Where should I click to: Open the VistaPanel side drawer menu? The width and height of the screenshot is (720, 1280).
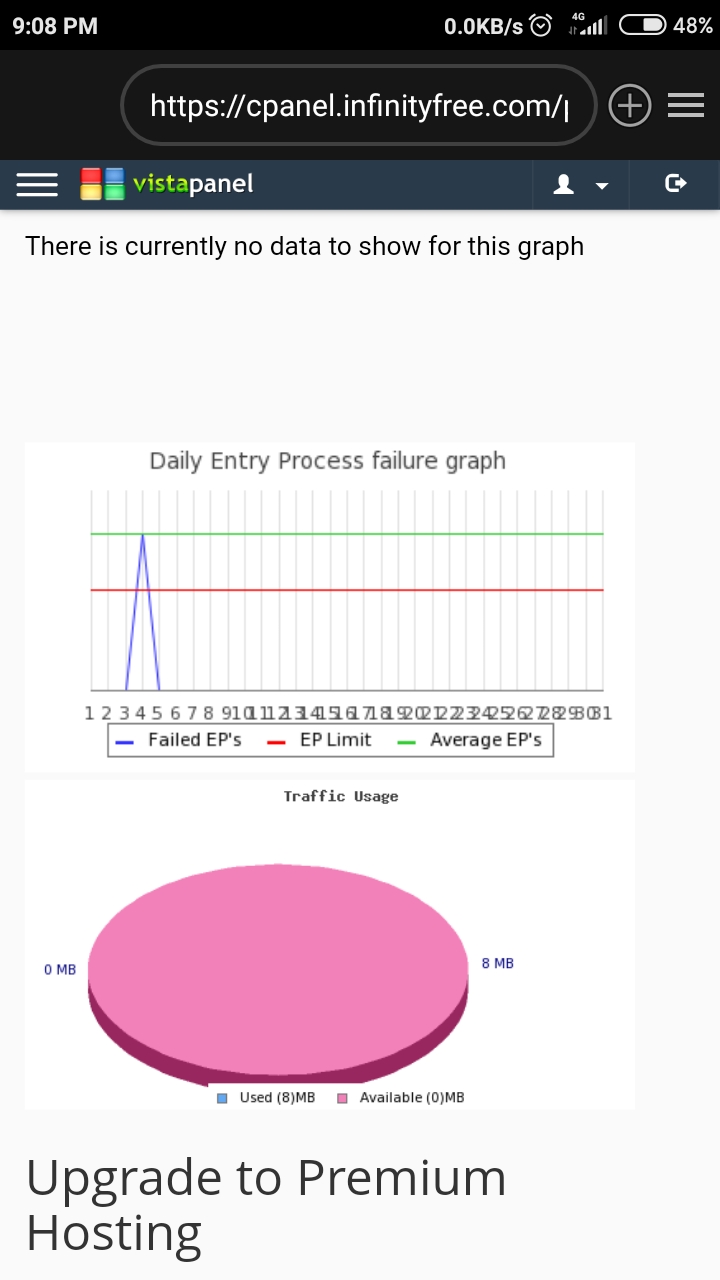pyautogui.click(x=37, y=184)
